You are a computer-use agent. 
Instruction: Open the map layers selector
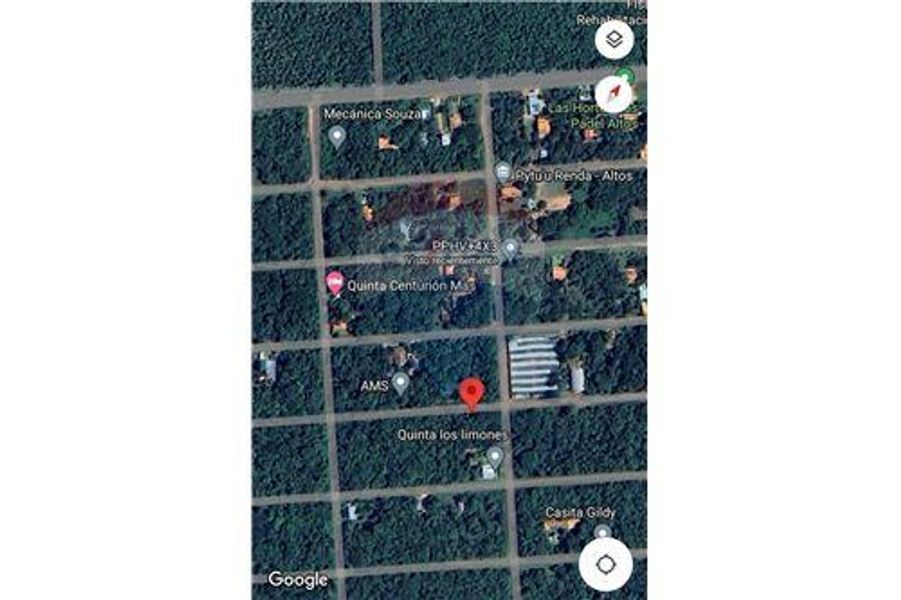tap(614, 41)
